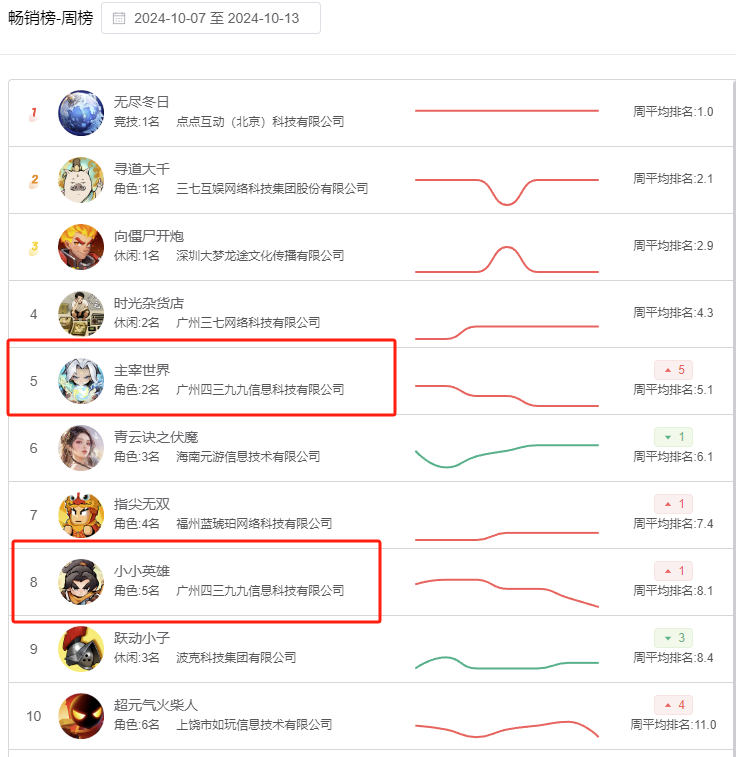Open the date range picker 2024-10-07 至 2024-10-13
This screenshot has height=757, width=736.
click(x=211, y=18)
